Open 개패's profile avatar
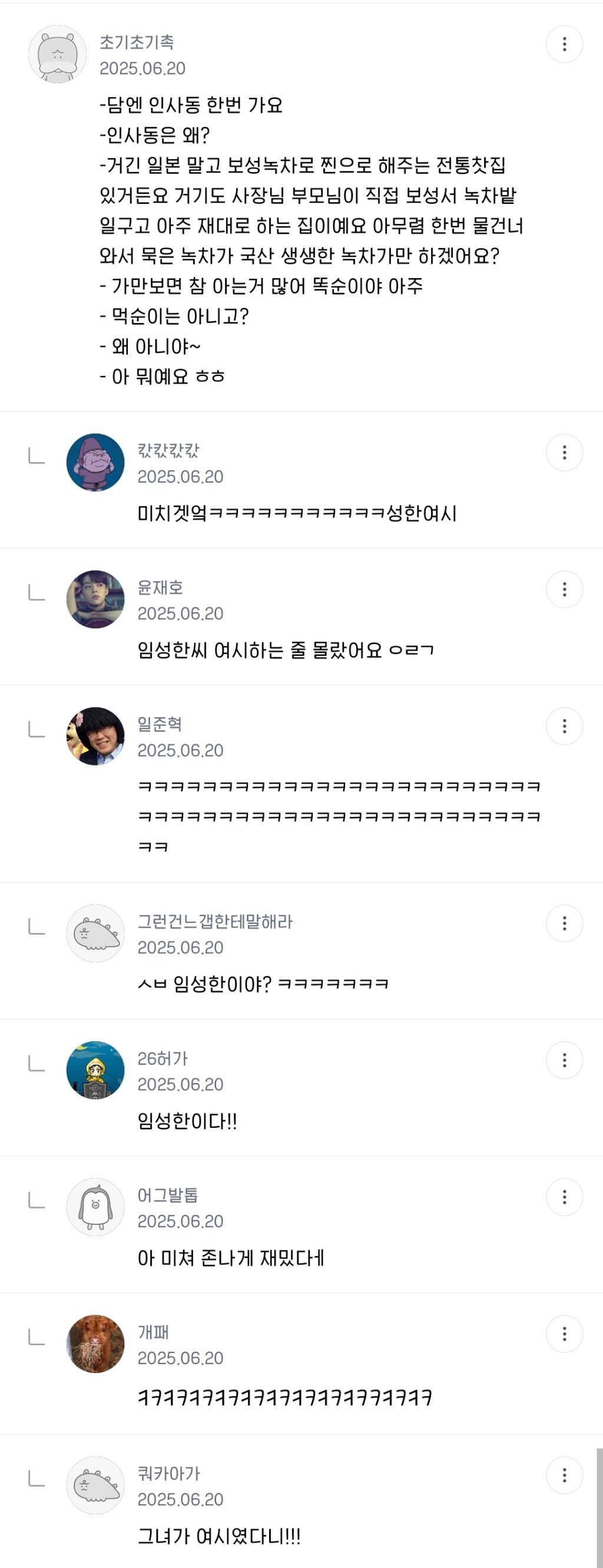603x1568 pixels. 95,1344
